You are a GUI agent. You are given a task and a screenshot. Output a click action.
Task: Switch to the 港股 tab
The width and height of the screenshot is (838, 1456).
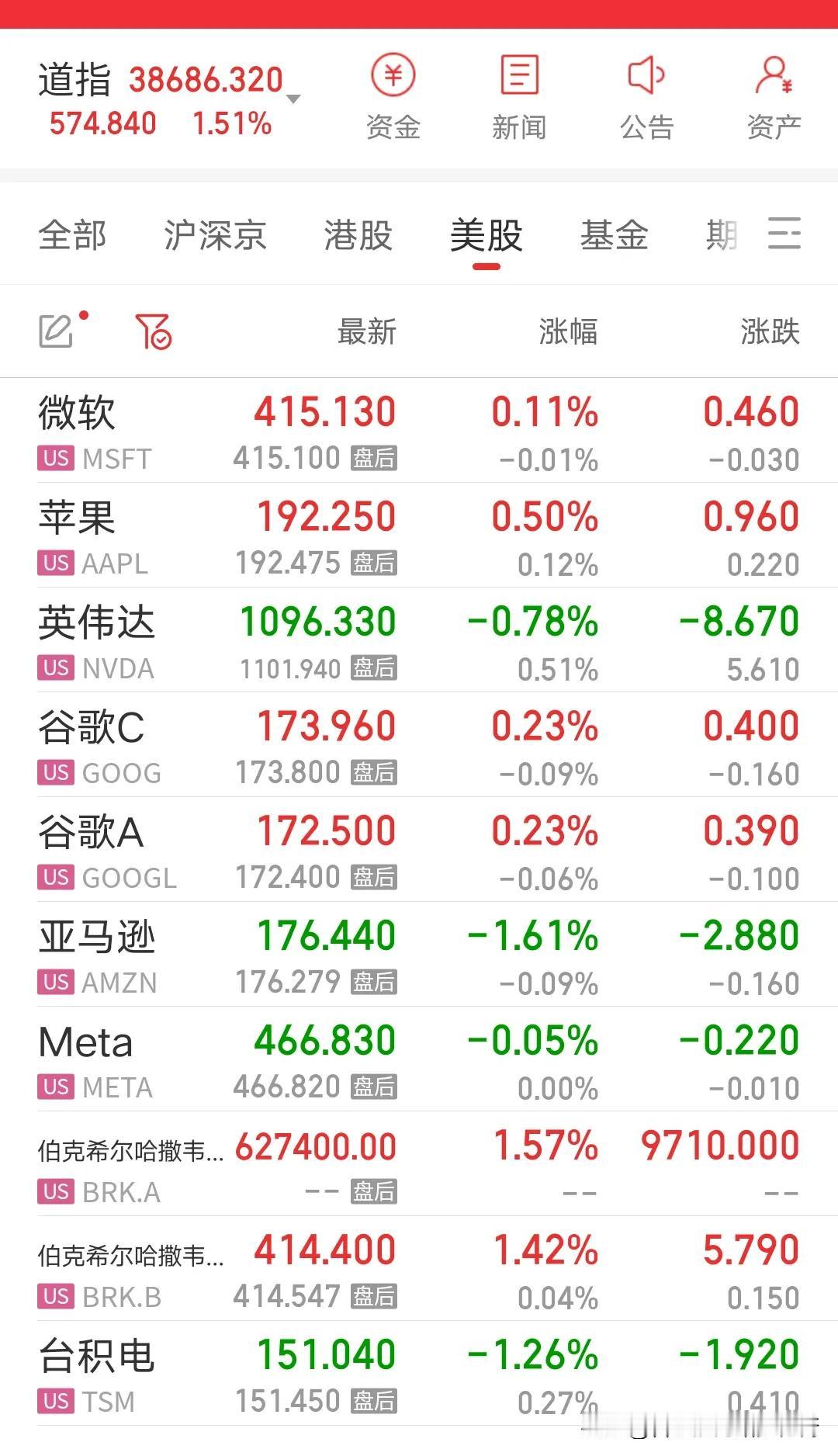(358, 234)
